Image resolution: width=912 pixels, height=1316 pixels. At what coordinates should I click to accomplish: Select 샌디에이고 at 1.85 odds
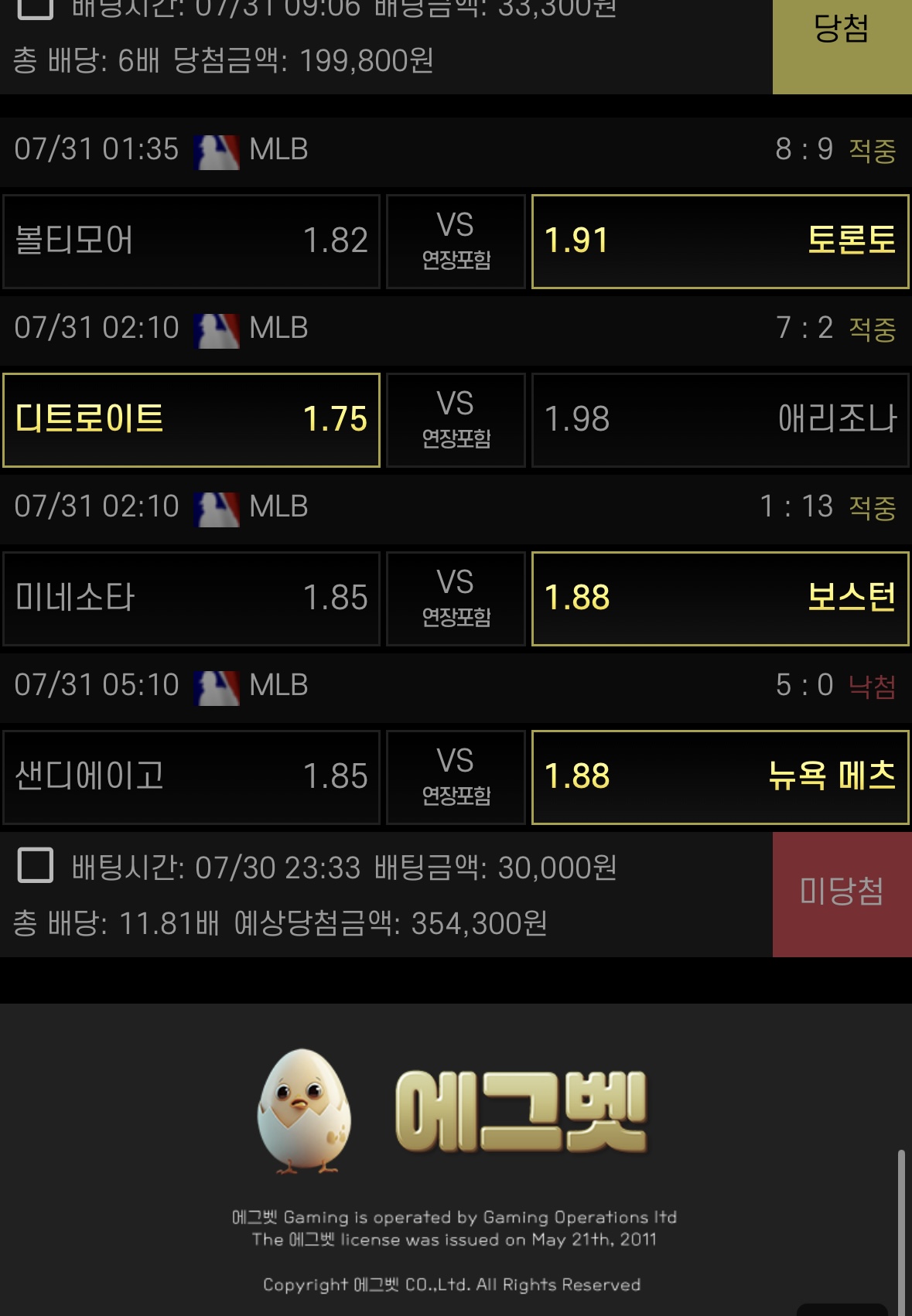(191, 777)
